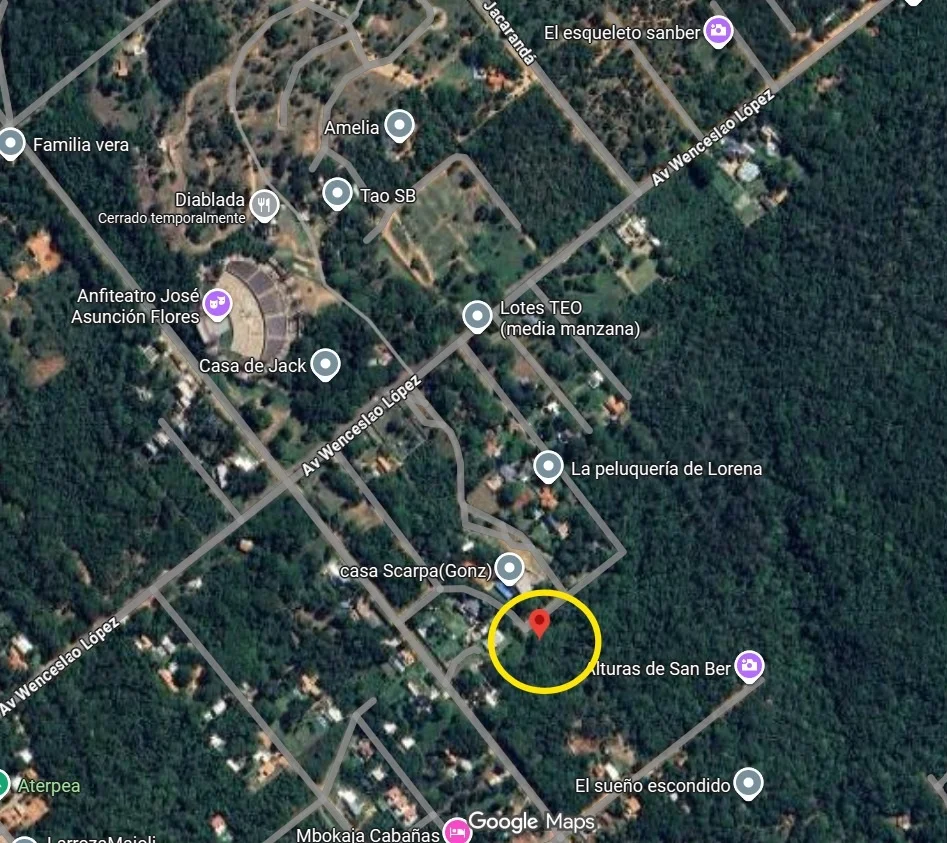
Task: Open the Diablada restaurant marker
Action: tap(264, 205)
